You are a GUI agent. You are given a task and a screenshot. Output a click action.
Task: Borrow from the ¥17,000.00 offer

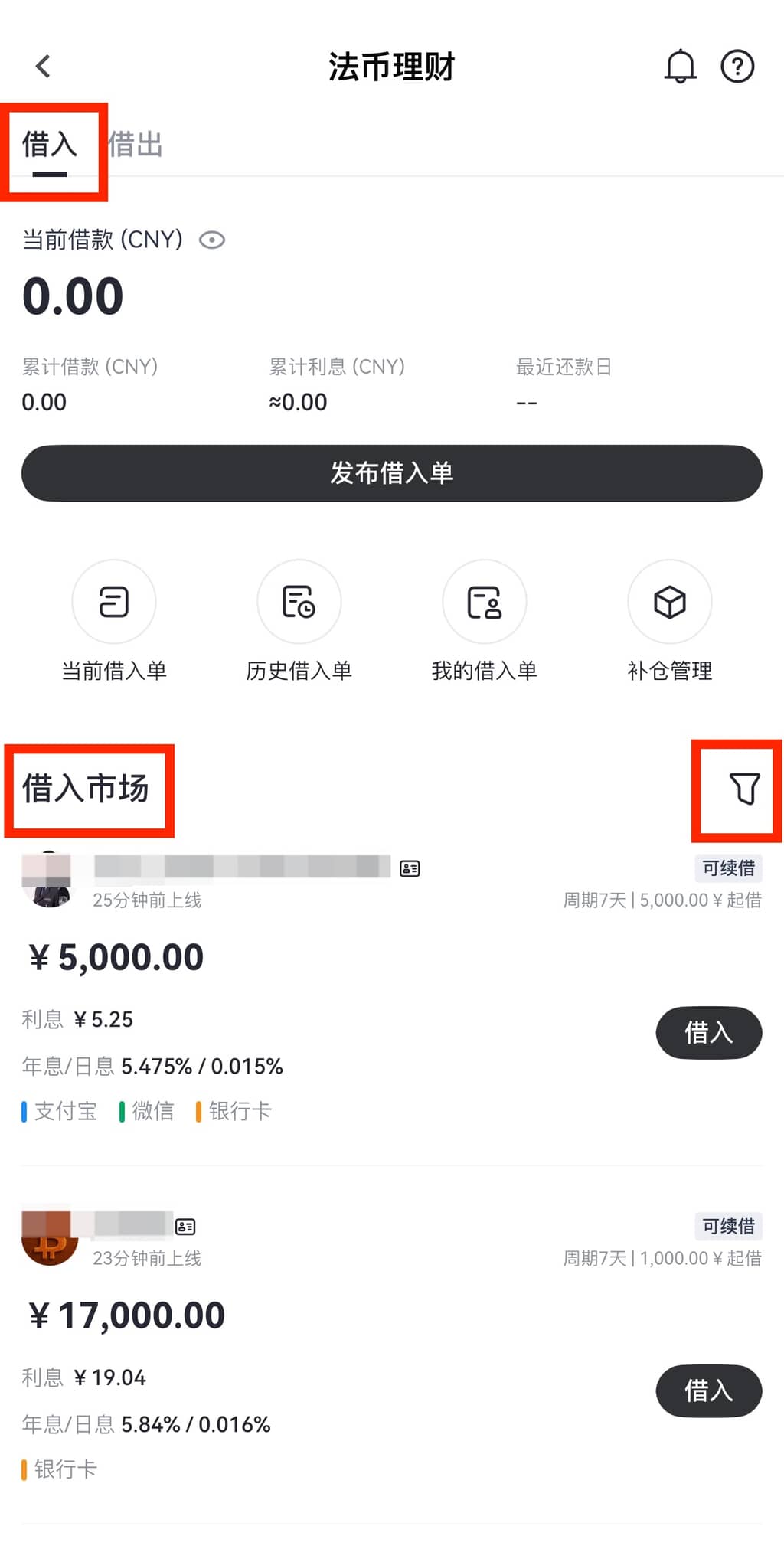[708, 1390]
